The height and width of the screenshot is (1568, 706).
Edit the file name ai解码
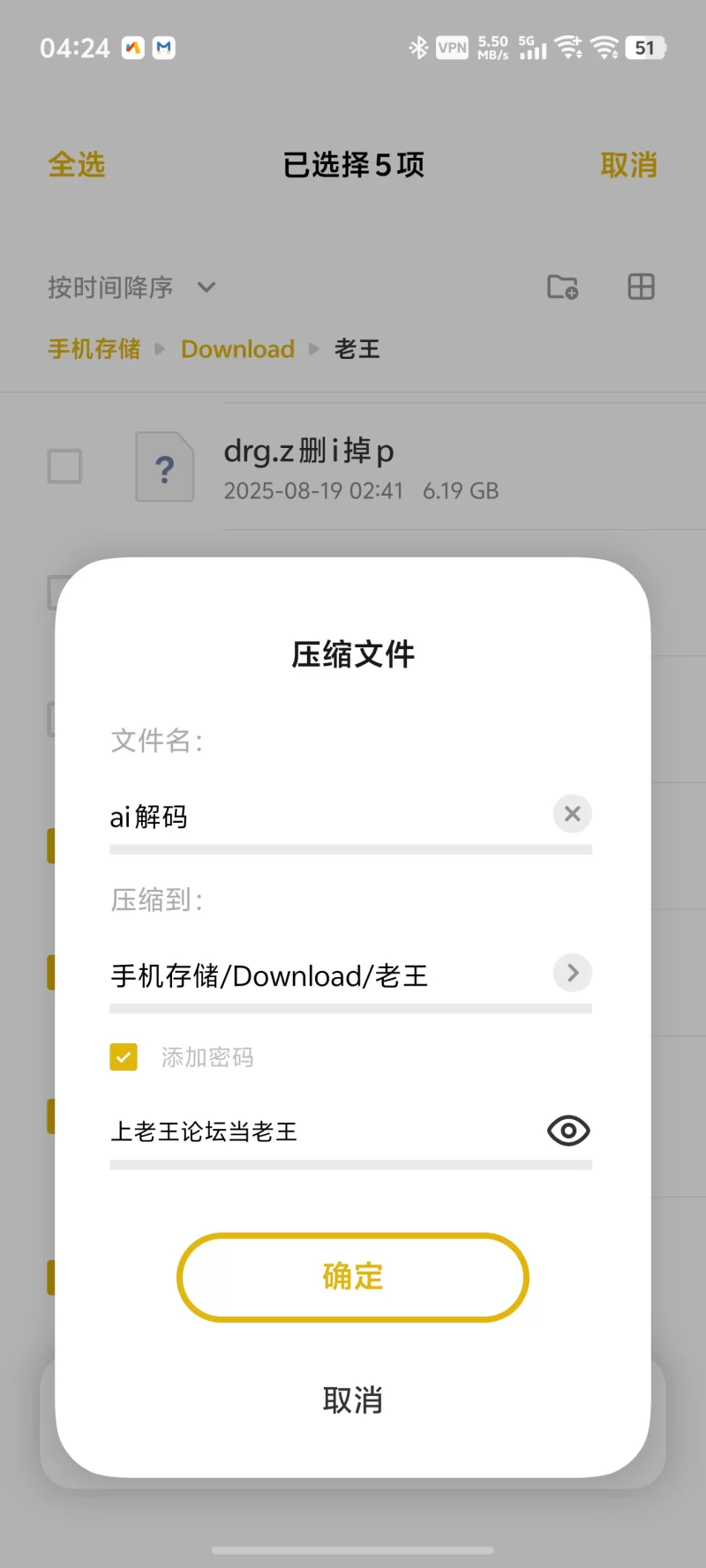click(x=327, y=817)
